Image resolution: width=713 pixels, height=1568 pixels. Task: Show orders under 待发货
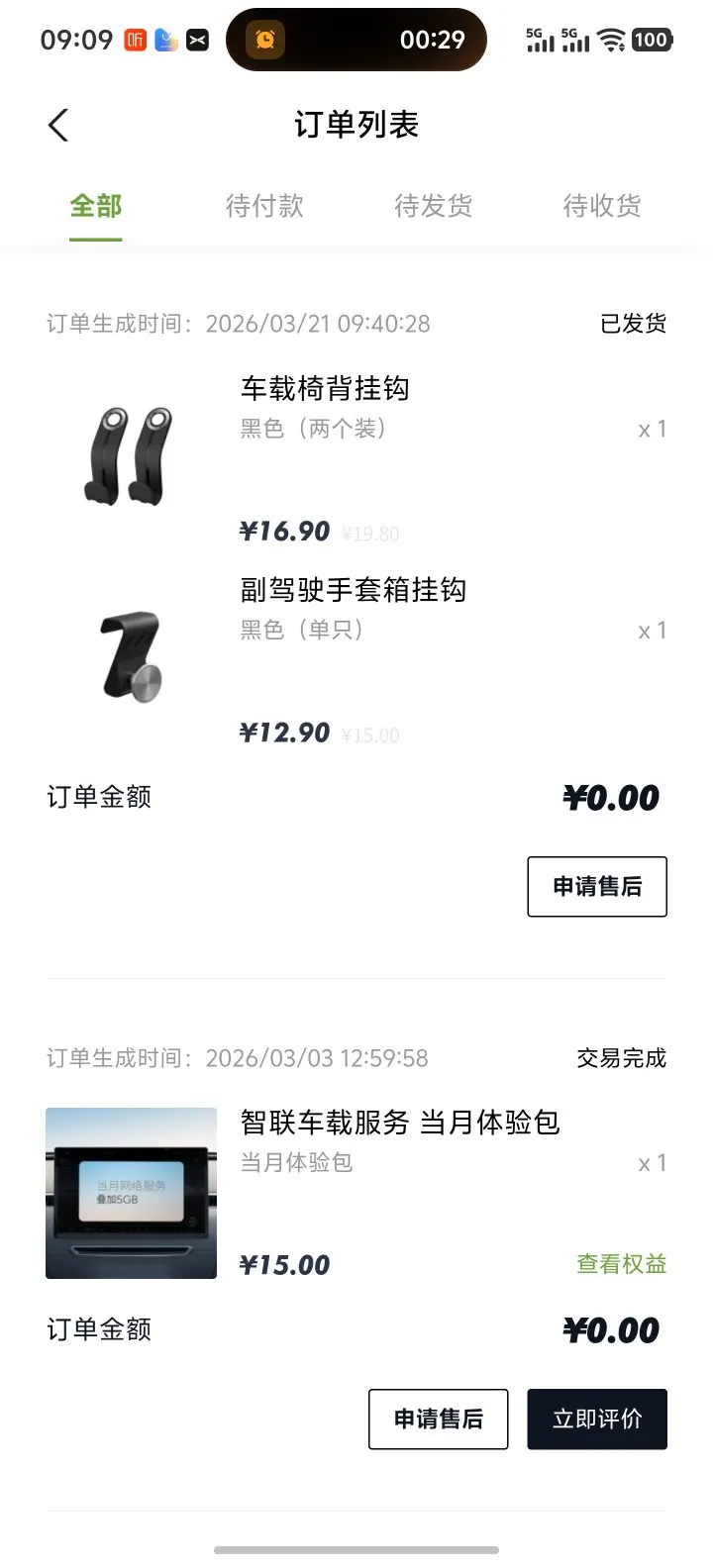(433, 206)
